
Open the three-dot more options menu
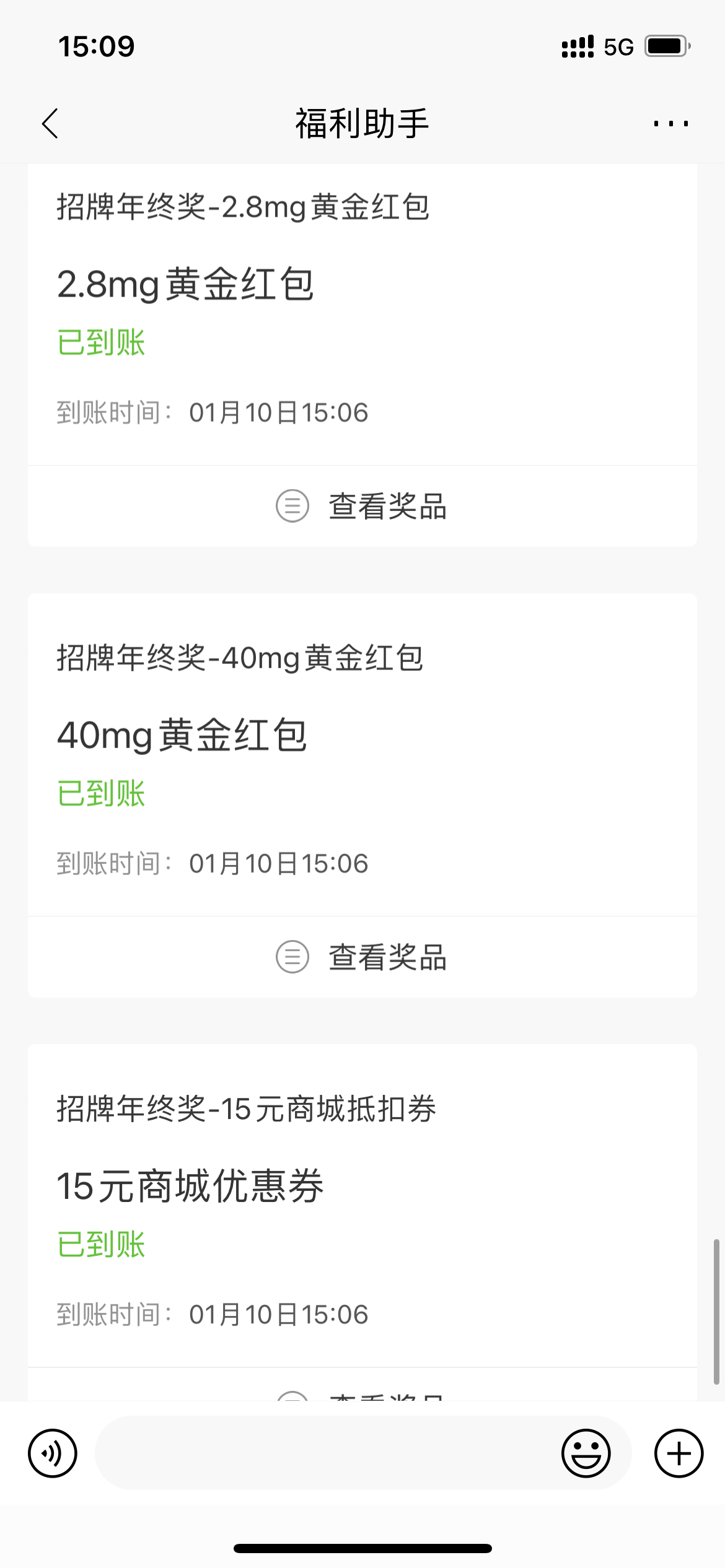[670, 124]
